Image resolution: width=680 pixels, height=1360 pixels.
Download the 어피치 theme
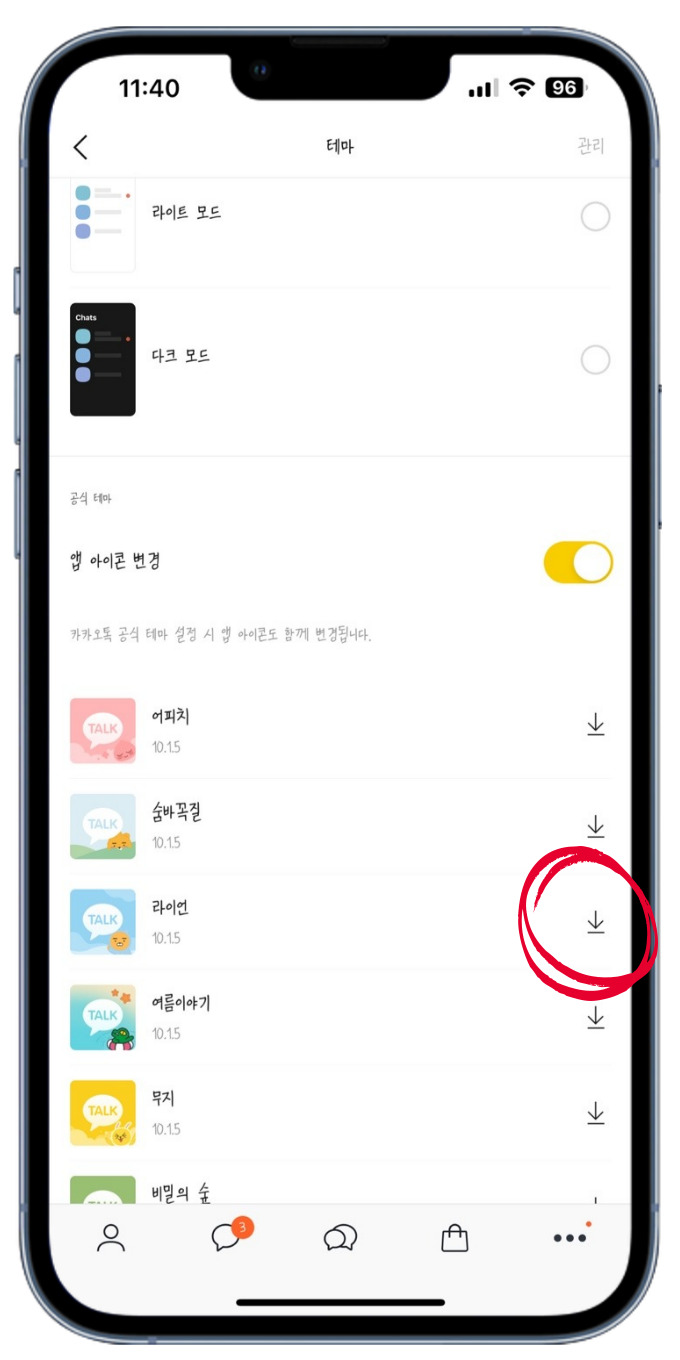point(596,725)
